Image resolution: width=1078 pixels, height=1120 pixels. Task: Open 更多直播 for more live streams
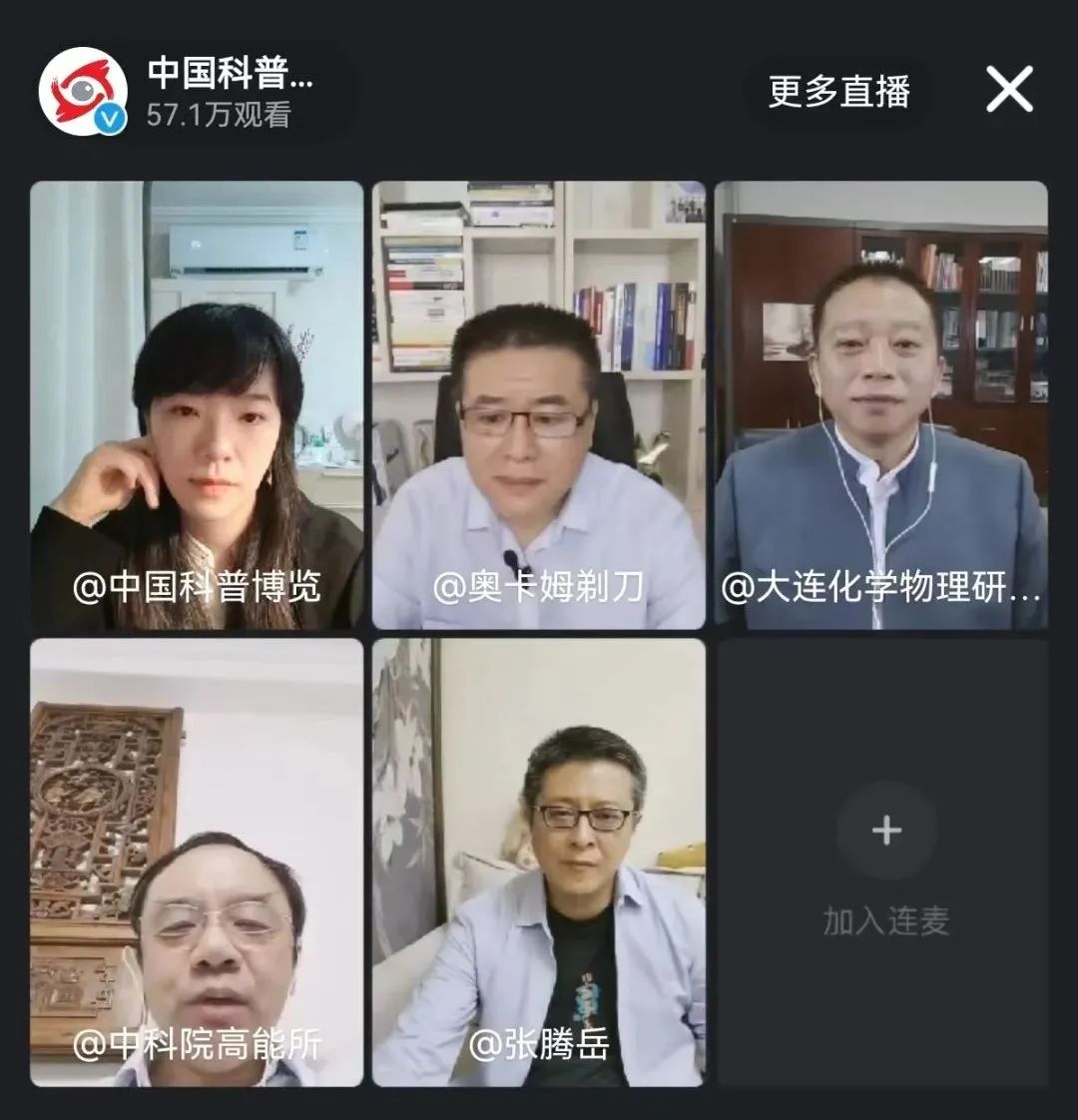(x=838, y=92)
